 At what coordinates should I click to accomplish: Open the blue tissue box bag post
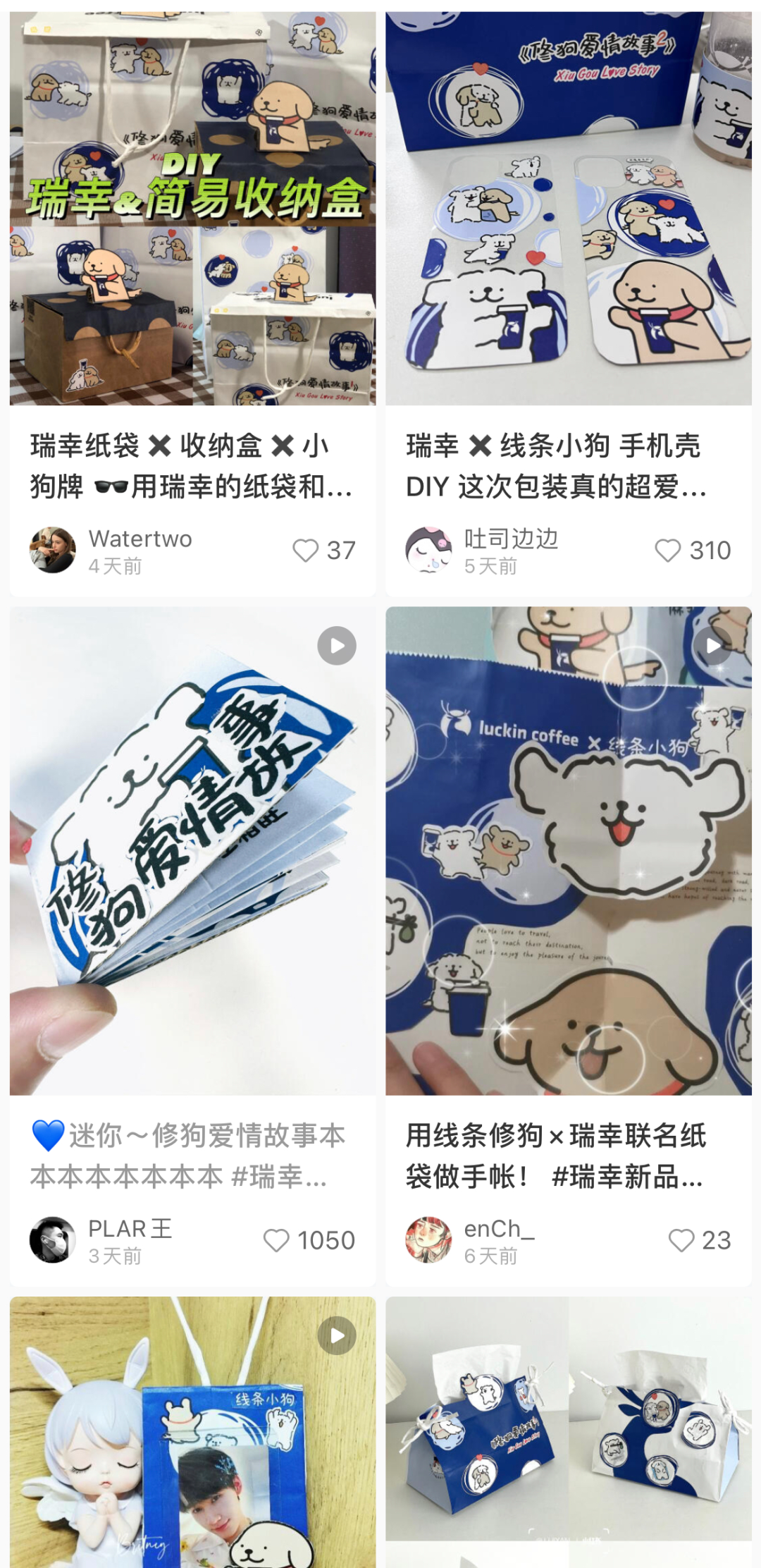click(x=568, y=1431)
